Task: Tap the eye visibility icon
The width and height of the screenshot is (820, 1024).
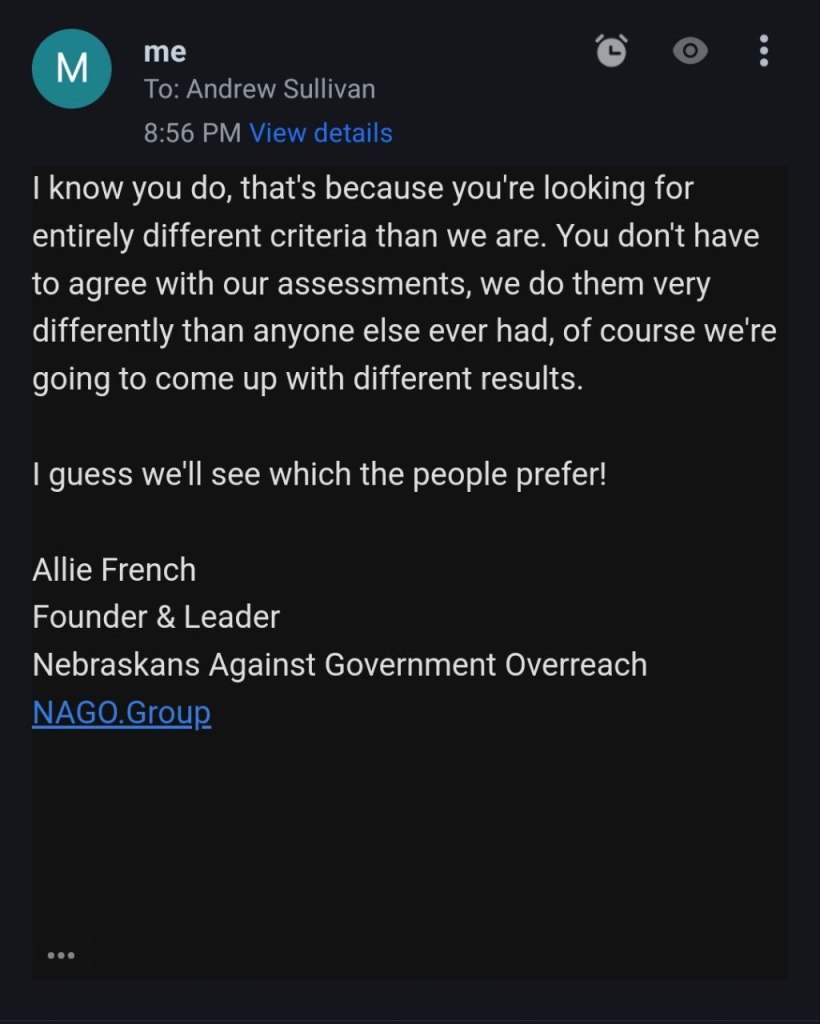Action: click(x=689, y=50)
